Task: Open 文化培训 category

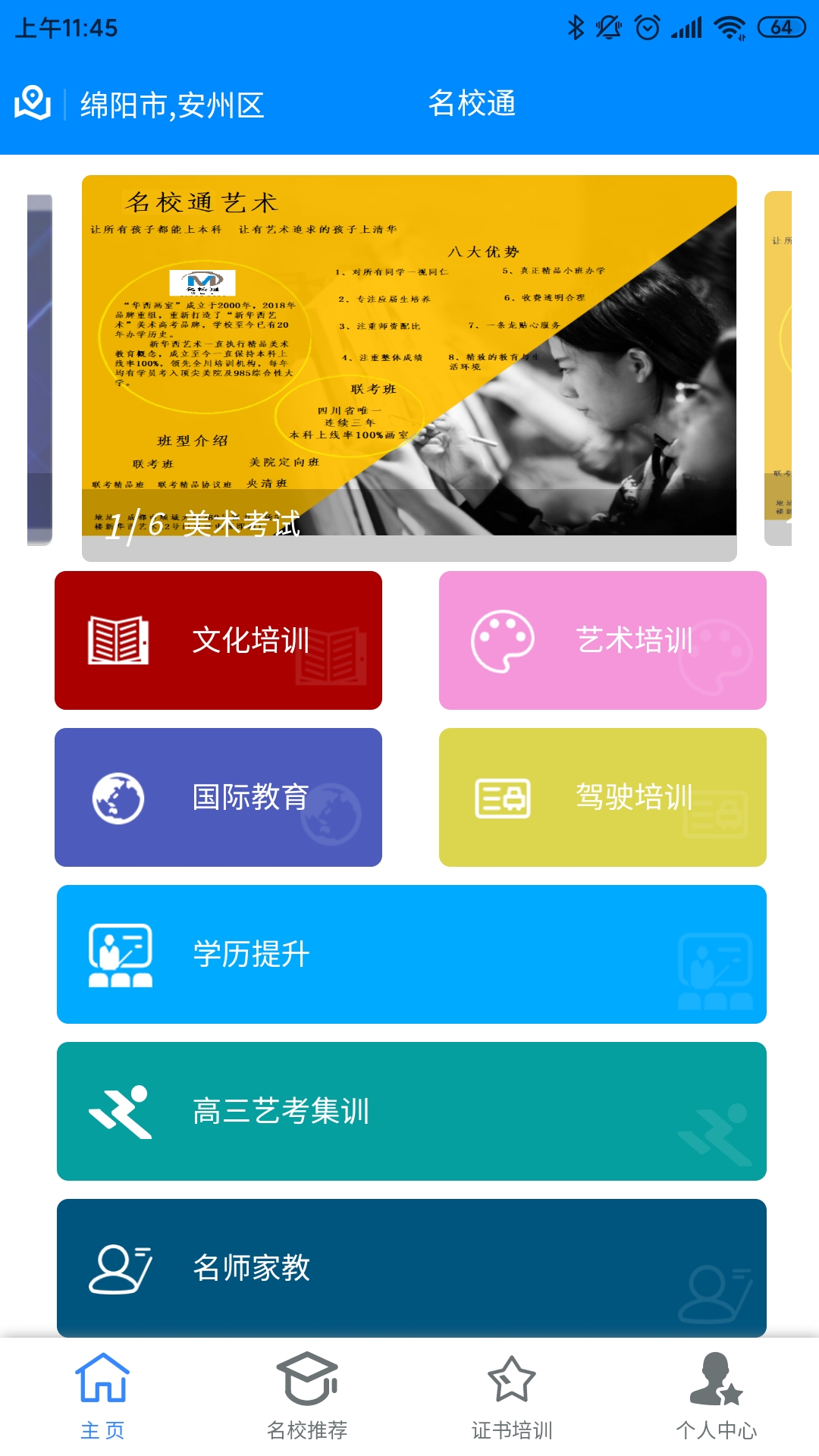Action: (218, 640)
